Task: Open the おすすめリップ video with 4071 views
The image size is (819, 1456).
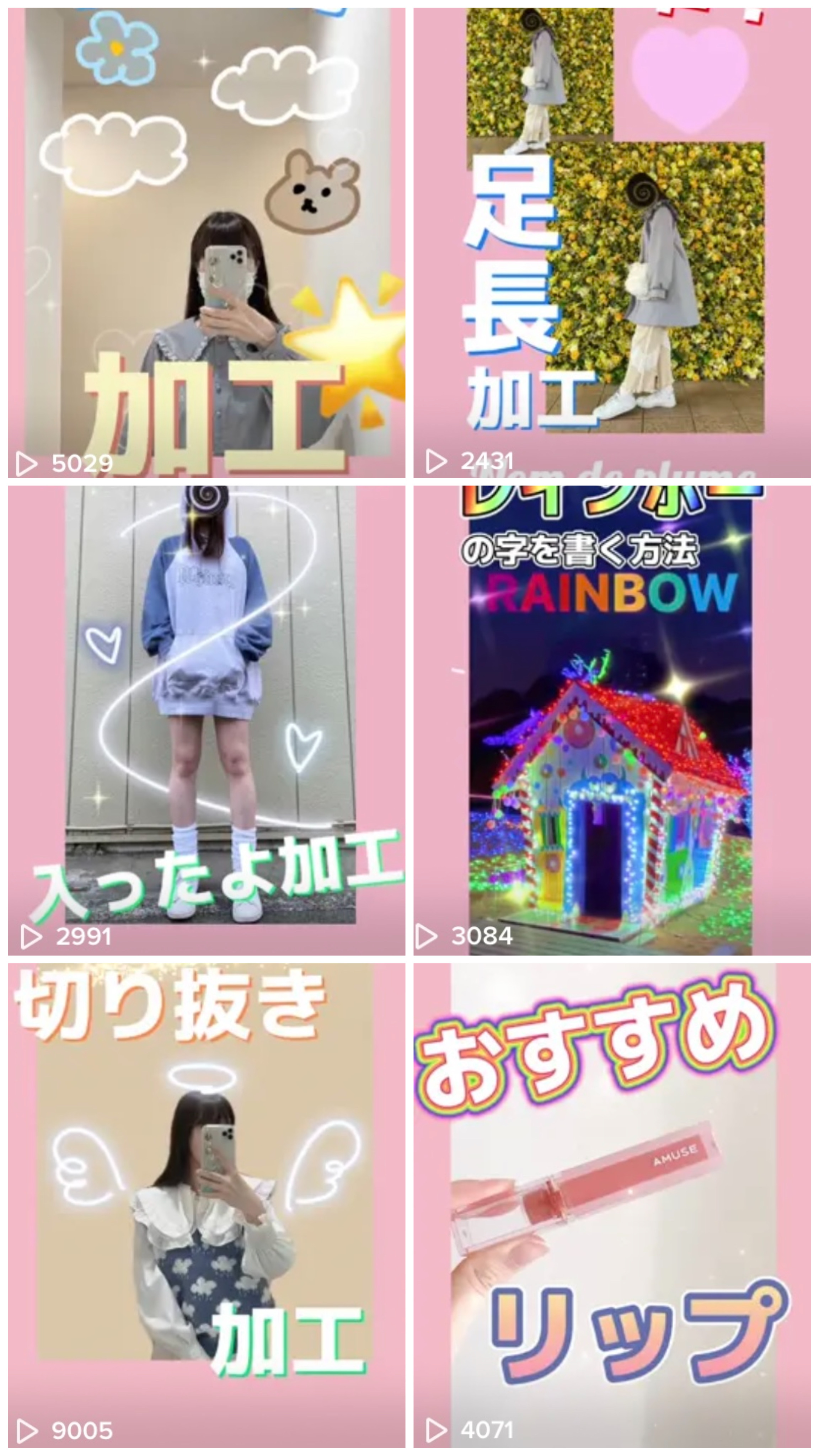Action: pos(611,1204)
